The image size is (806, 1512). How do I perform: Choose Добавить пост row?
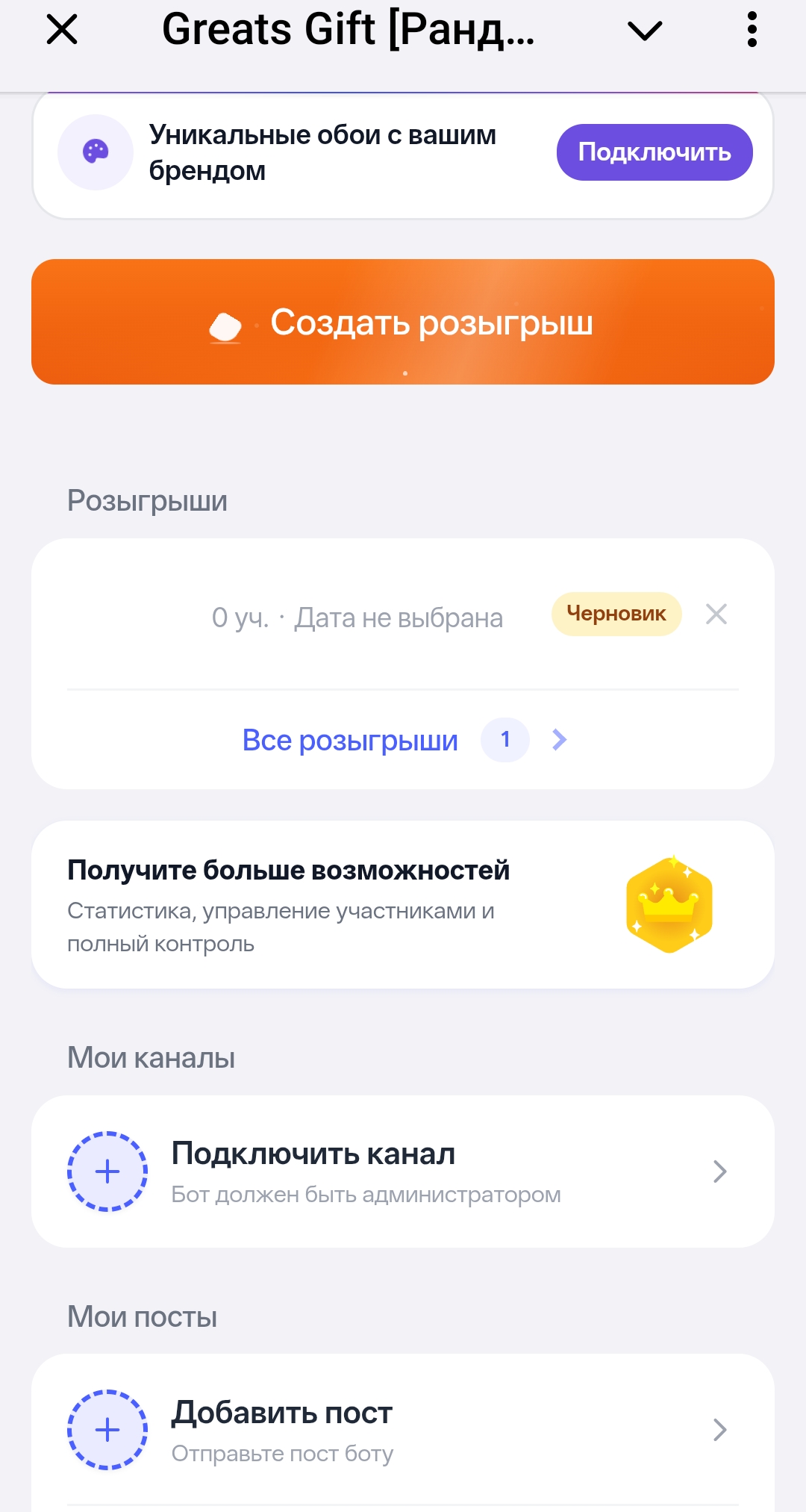point(403,1430)
